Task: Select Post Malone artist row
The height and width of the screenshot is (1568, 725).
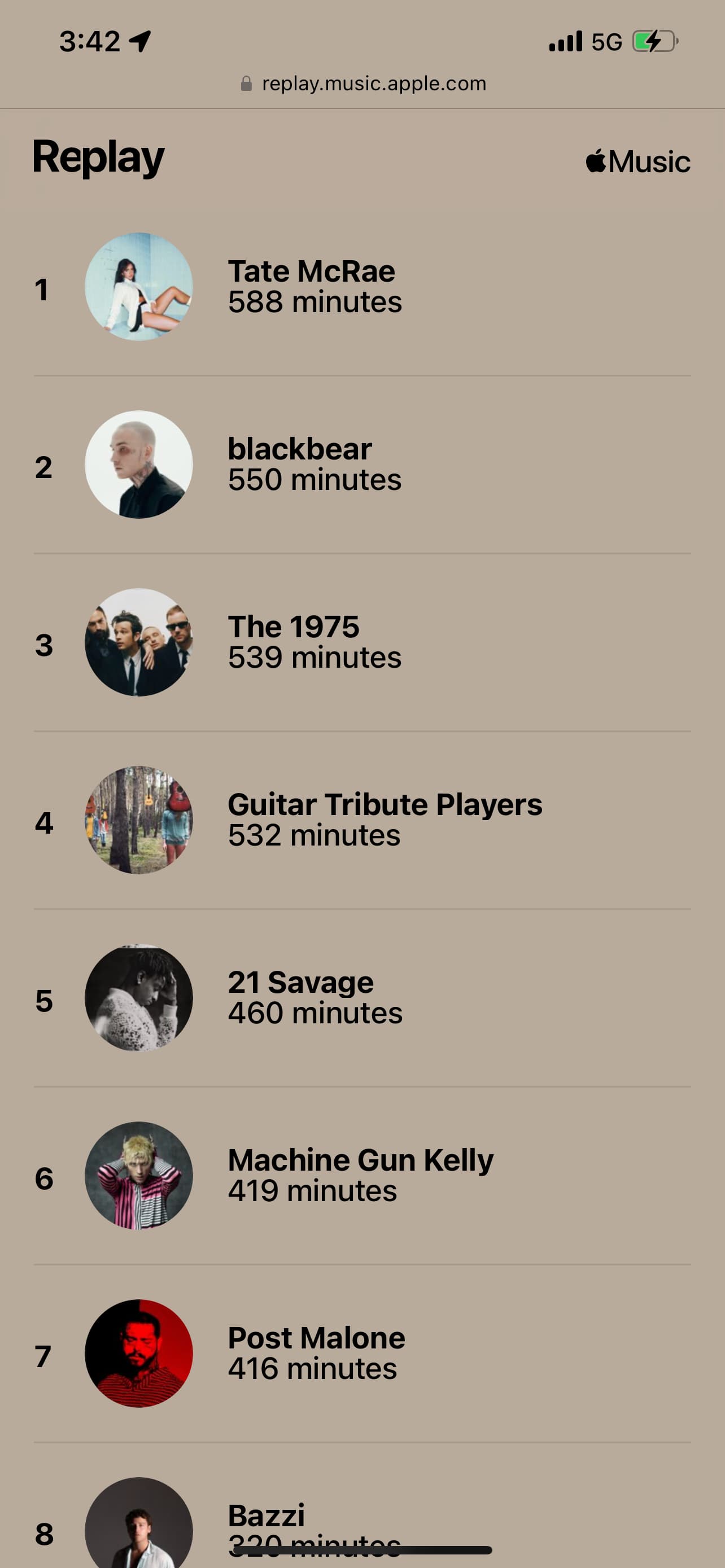Action: coord(362,1353)
